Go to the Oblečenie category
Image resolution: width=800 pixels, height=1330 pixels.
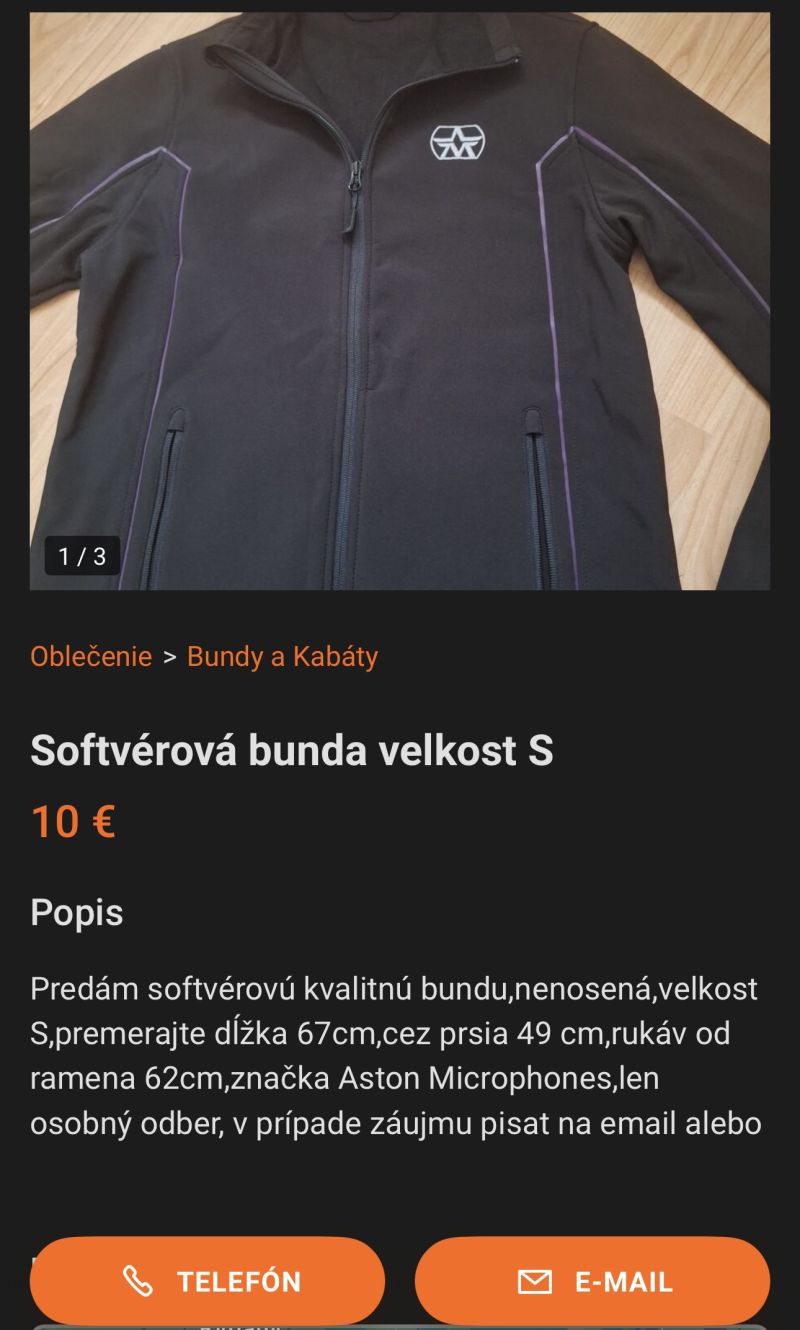pos(91,657)
